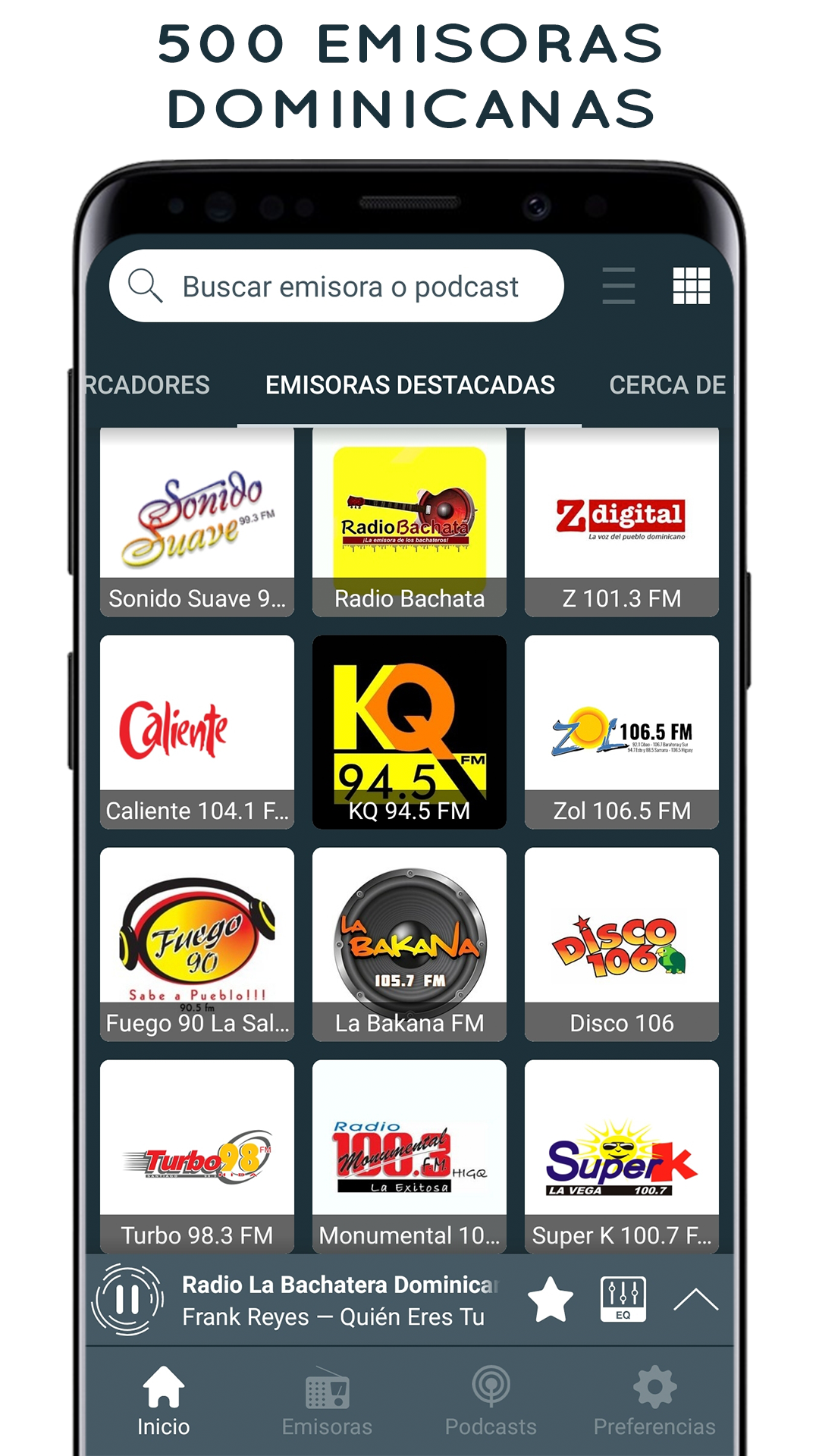Select the Zol 106.5 FM station
Viewport: 819px width, 1456px height.
coord(622,732)
